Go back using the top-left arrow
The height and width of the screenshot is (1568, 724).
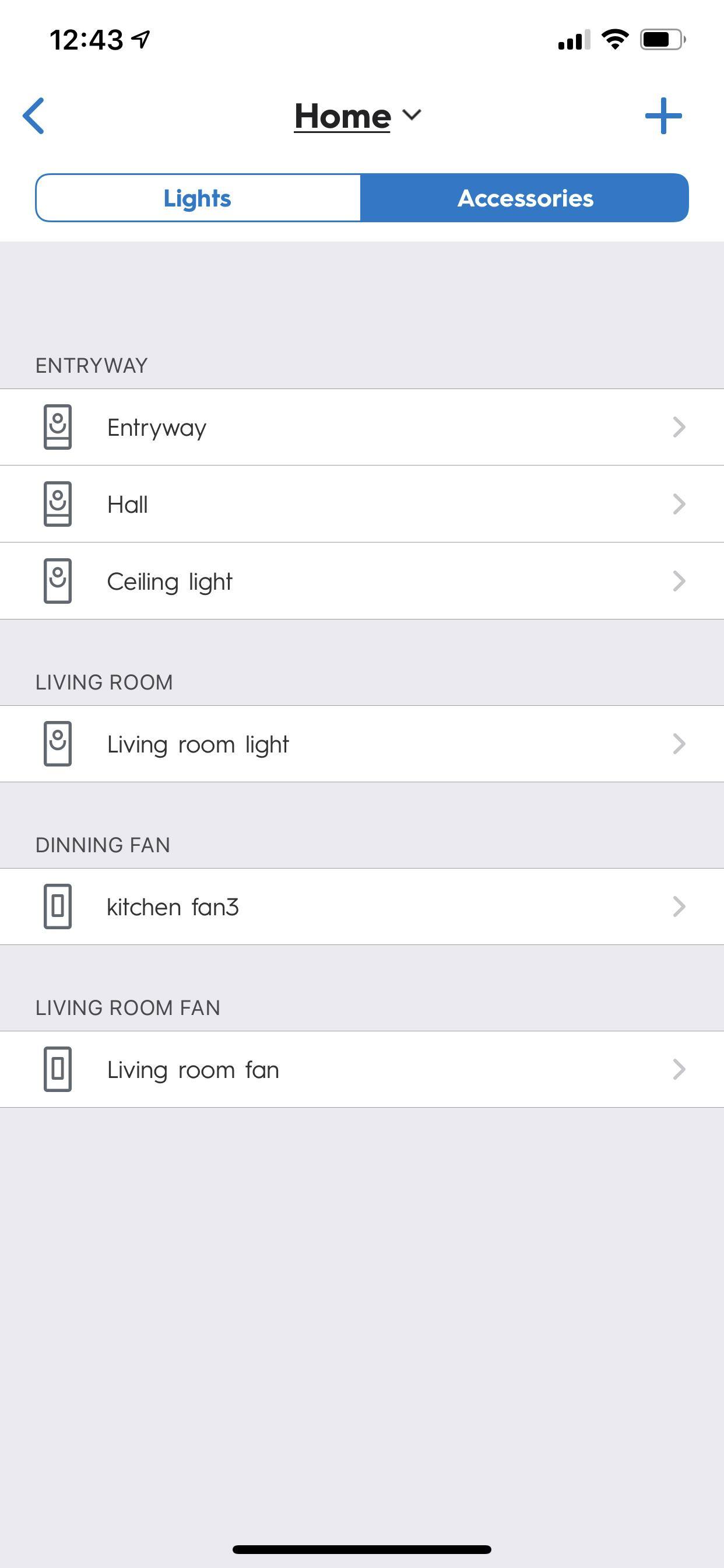coord(34,116)
